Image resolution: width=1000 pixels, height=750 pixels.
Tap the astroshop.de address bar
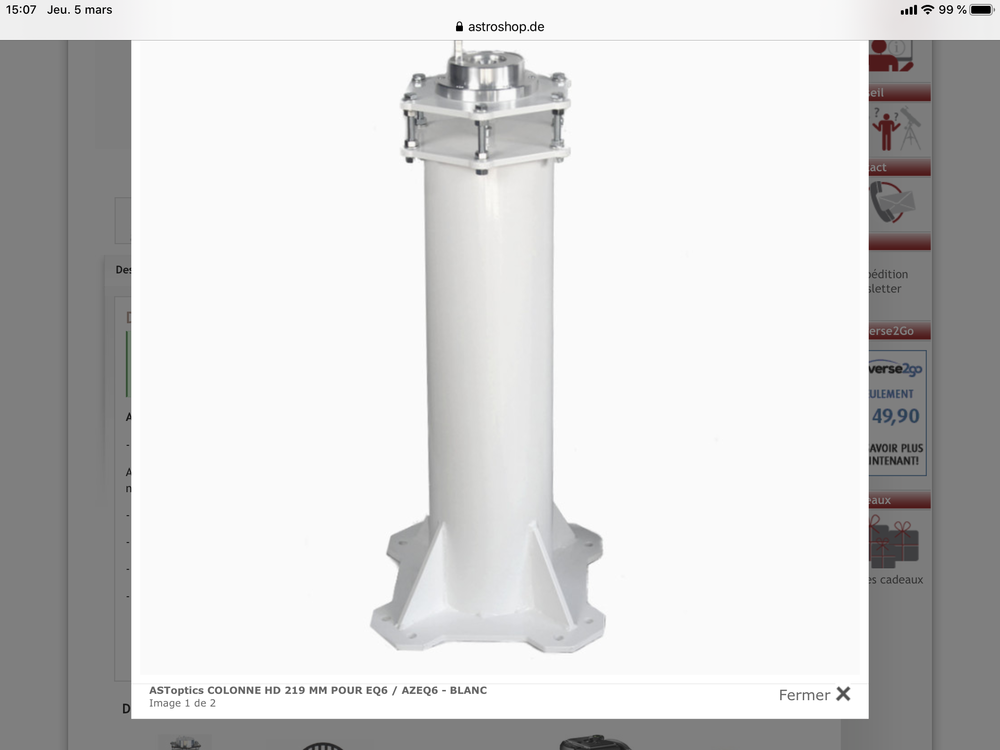point(500,27)
